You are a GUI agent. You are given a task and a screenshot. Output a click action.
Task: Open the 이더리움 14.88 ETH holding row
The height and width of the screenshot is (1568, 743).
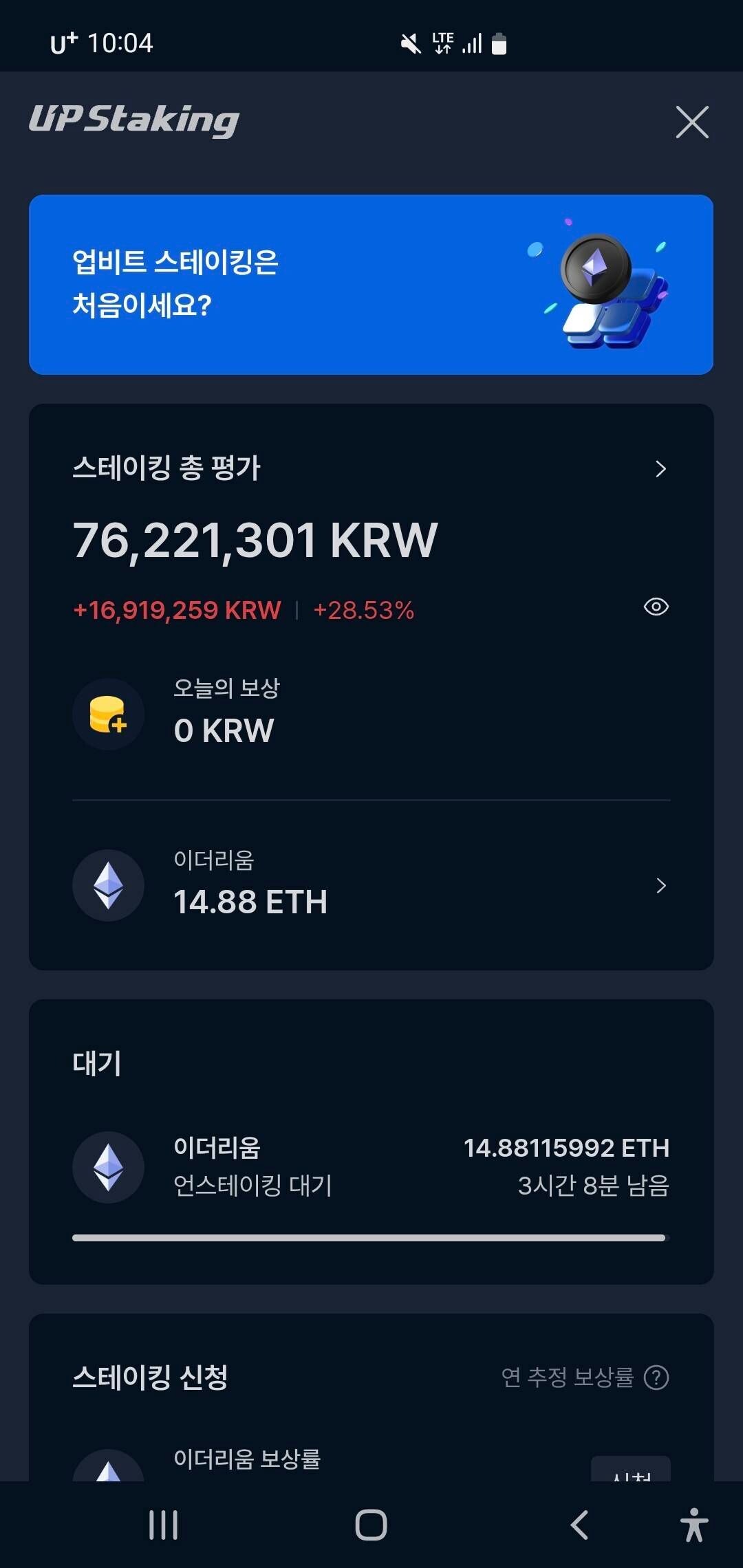tap(371, 886)
